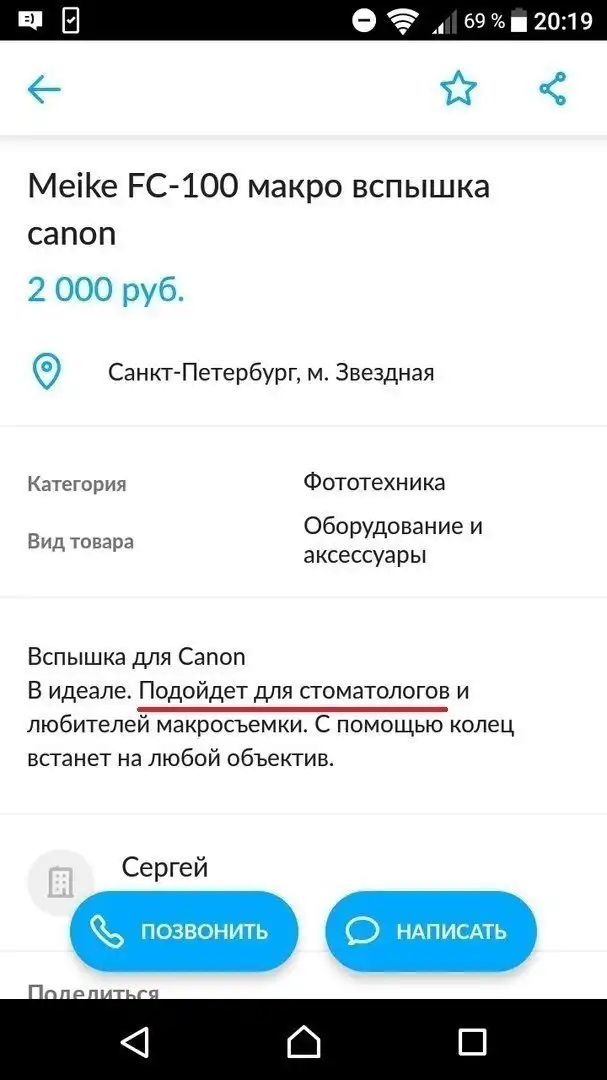Open seller Сергей's profile
Viewport: 607px width, 1080px height.
(x=165, y=867)
